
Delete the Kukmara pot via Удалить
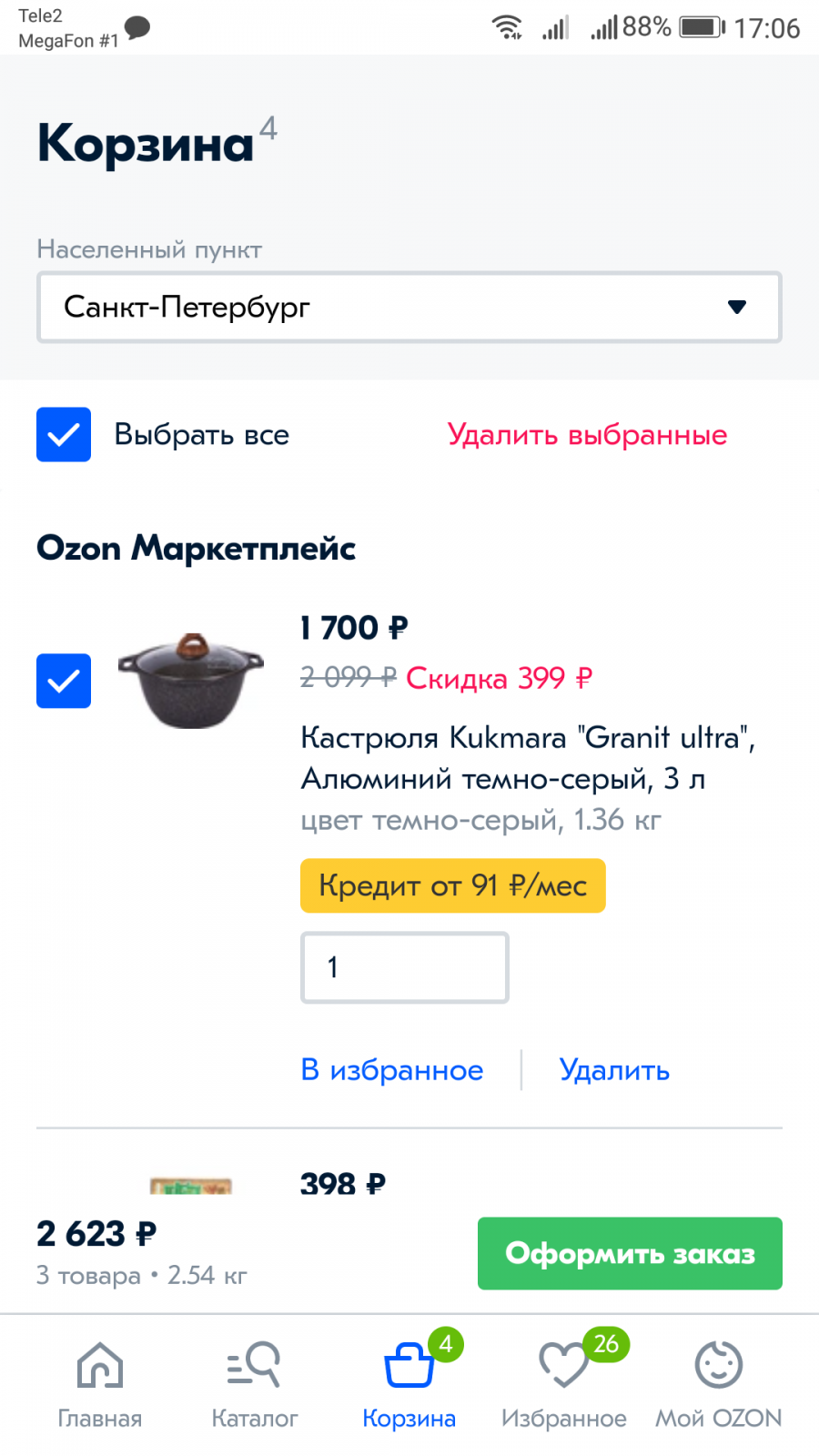point(614,1070)
